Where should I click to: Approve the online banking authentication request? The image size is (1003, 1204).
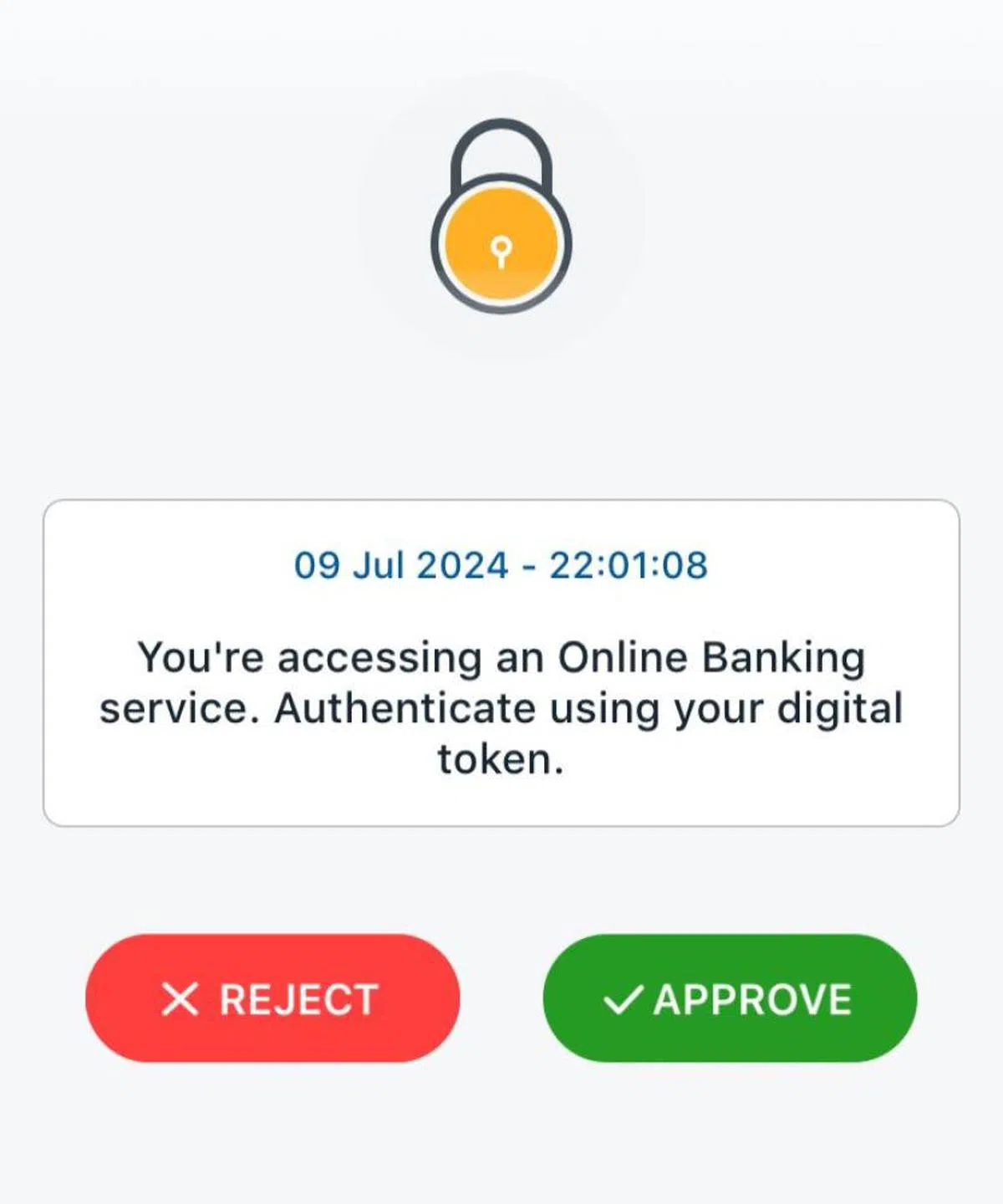pos(730,998)
